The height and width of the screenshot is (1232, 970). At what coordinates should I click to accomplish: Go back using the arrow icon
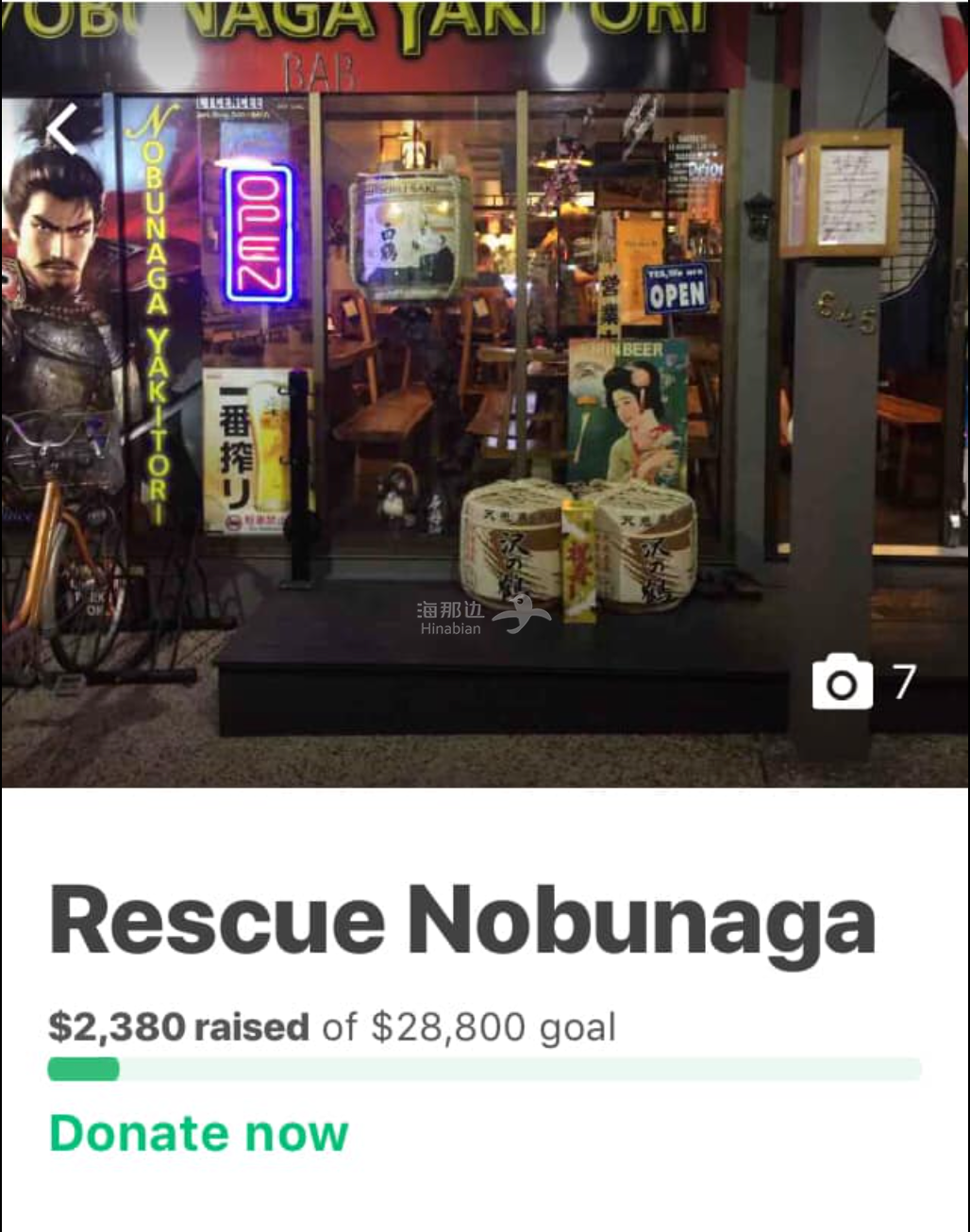[x=62, y=129]
